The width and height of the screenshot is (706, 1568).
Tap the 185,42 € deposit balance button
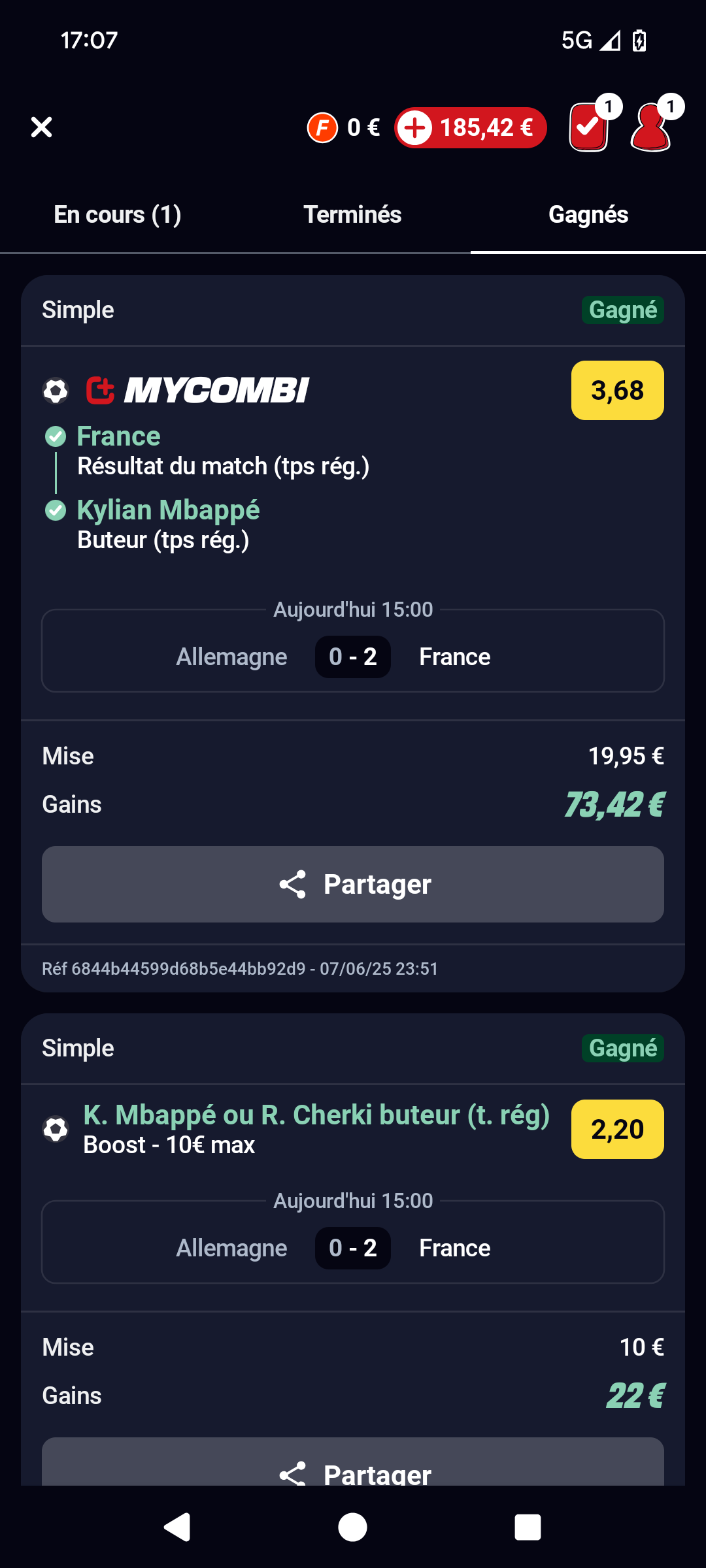[471, 127]
